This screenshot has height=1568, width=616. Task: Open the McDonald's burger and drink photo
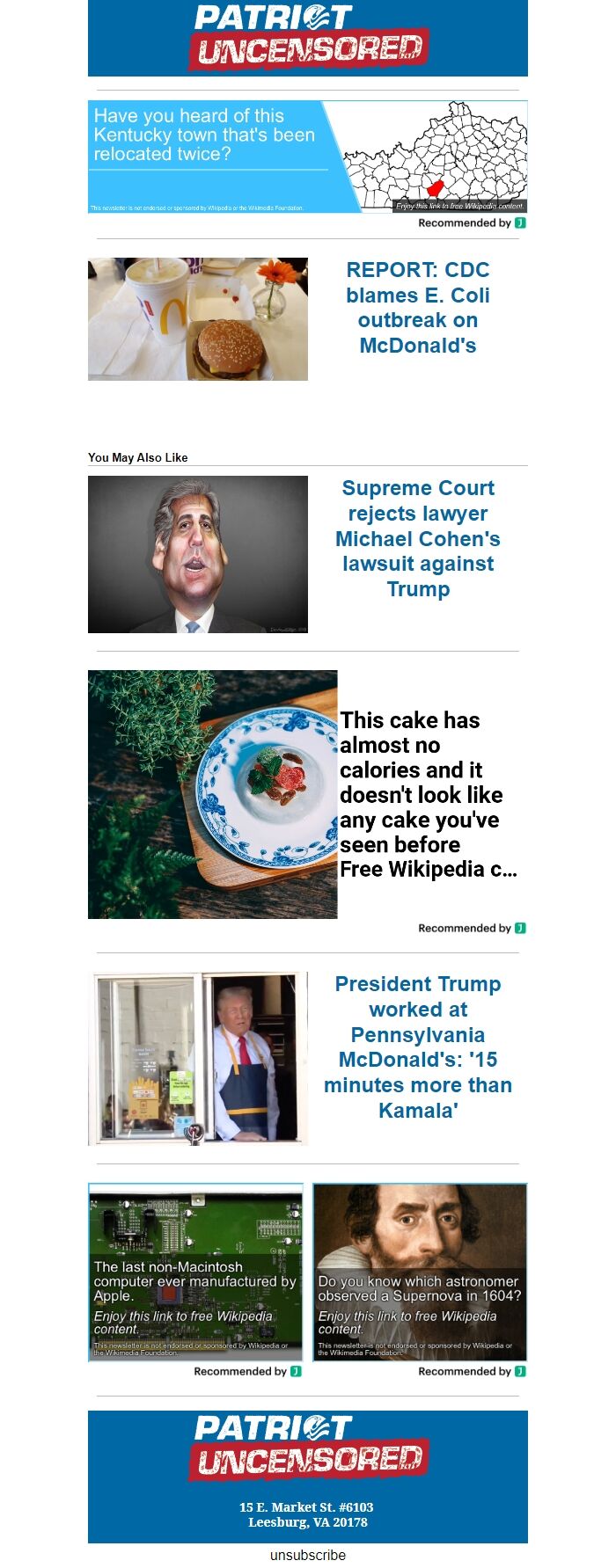[198, 319]
